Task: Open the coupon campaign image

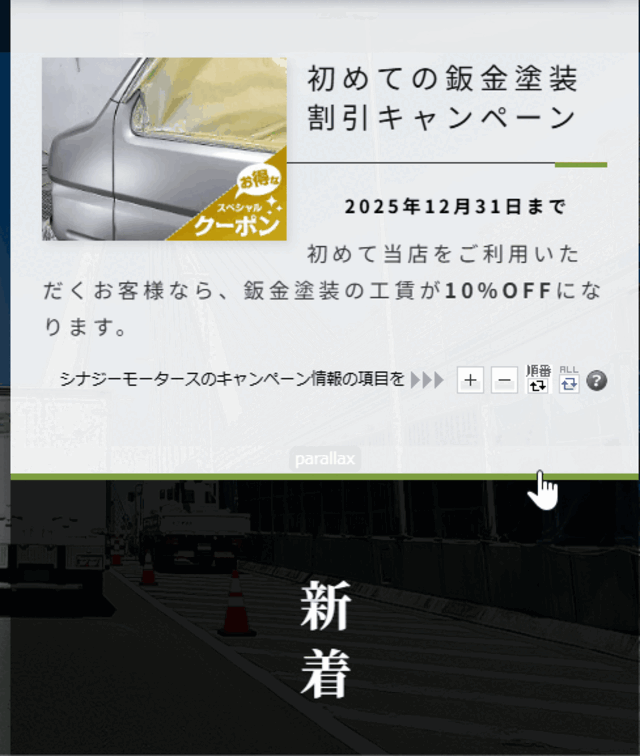Action: (164, 149)
